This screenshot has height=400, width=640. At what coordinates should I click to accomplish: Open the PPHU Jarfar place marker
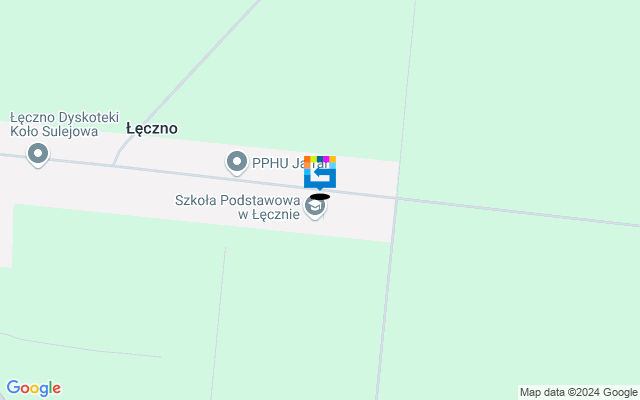click(237, 161)
